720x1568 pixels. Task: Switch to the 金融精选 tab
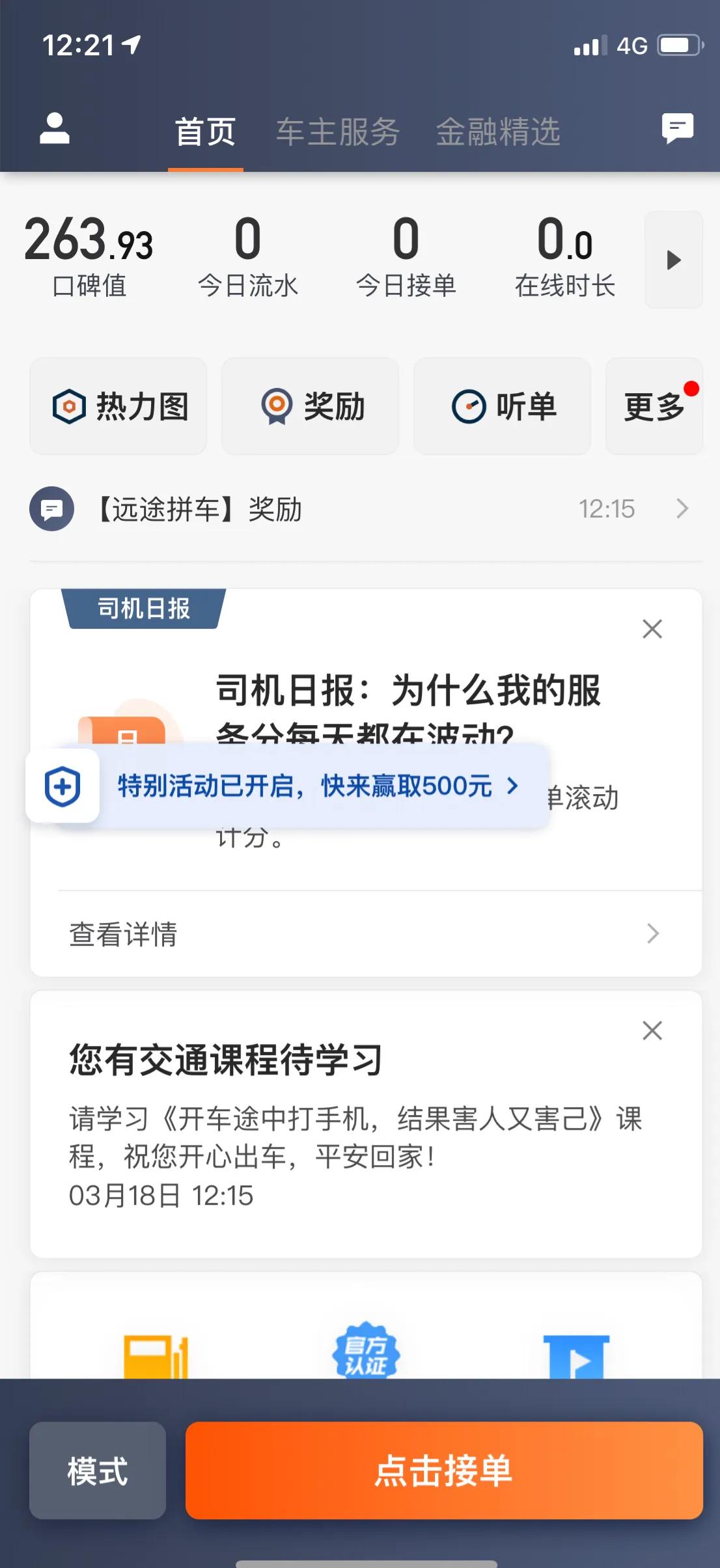(x=498, y=132)
